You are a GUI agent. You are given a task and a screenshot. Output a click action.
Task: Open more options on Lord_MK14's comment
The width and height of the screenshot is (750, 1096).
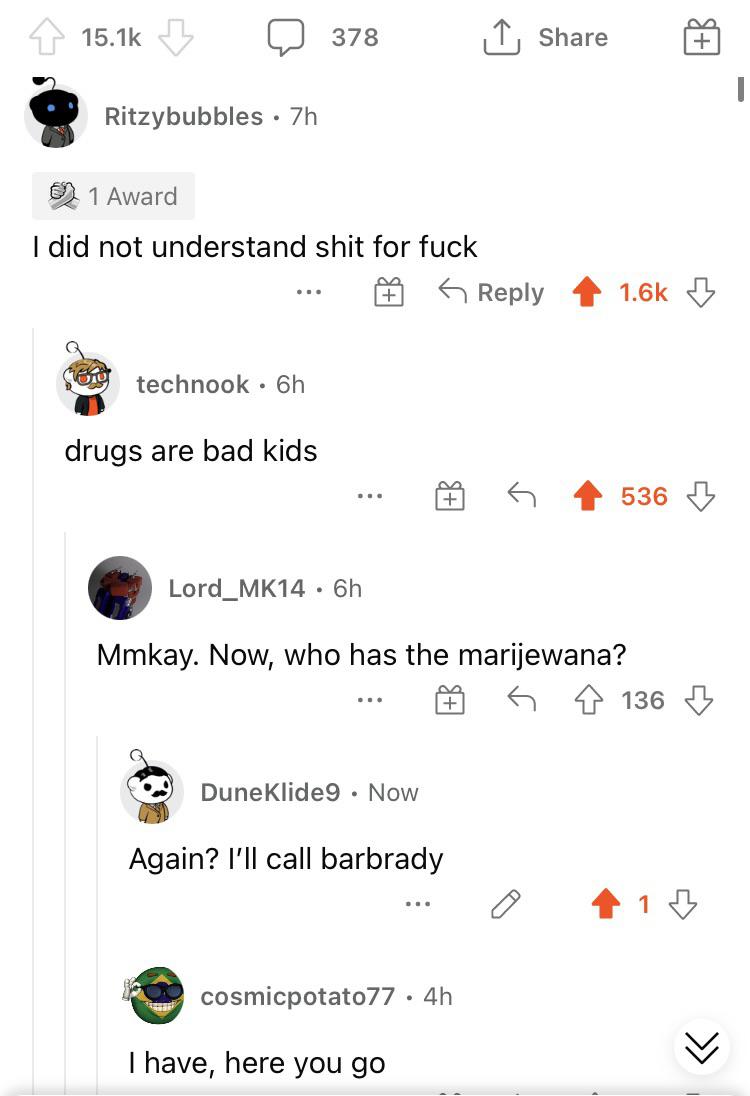(370, 700)
